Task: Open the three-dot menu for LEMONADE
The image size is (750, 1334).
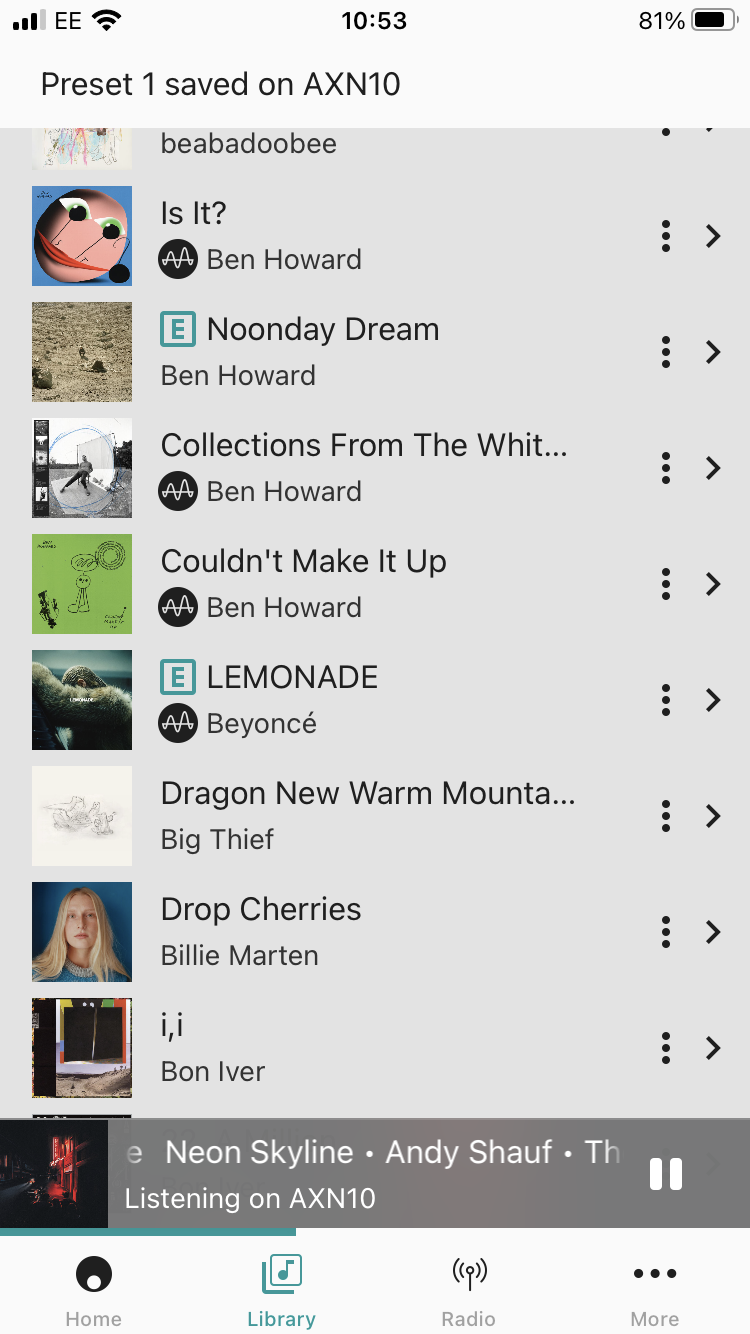Action: 666,700
